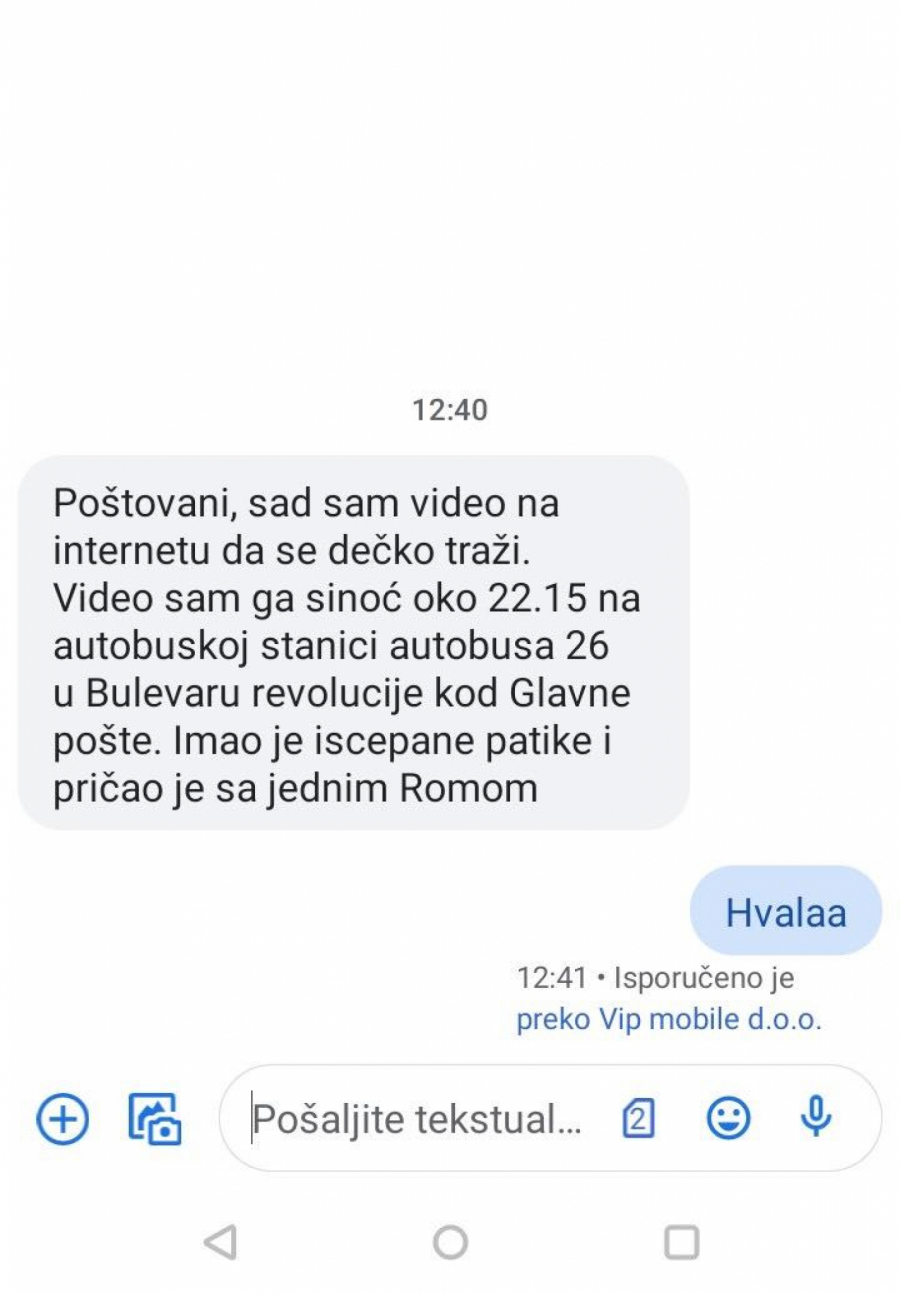Go to the home screen
Viewport: 900px width, 1293px height.
[x=450, y=1242]
